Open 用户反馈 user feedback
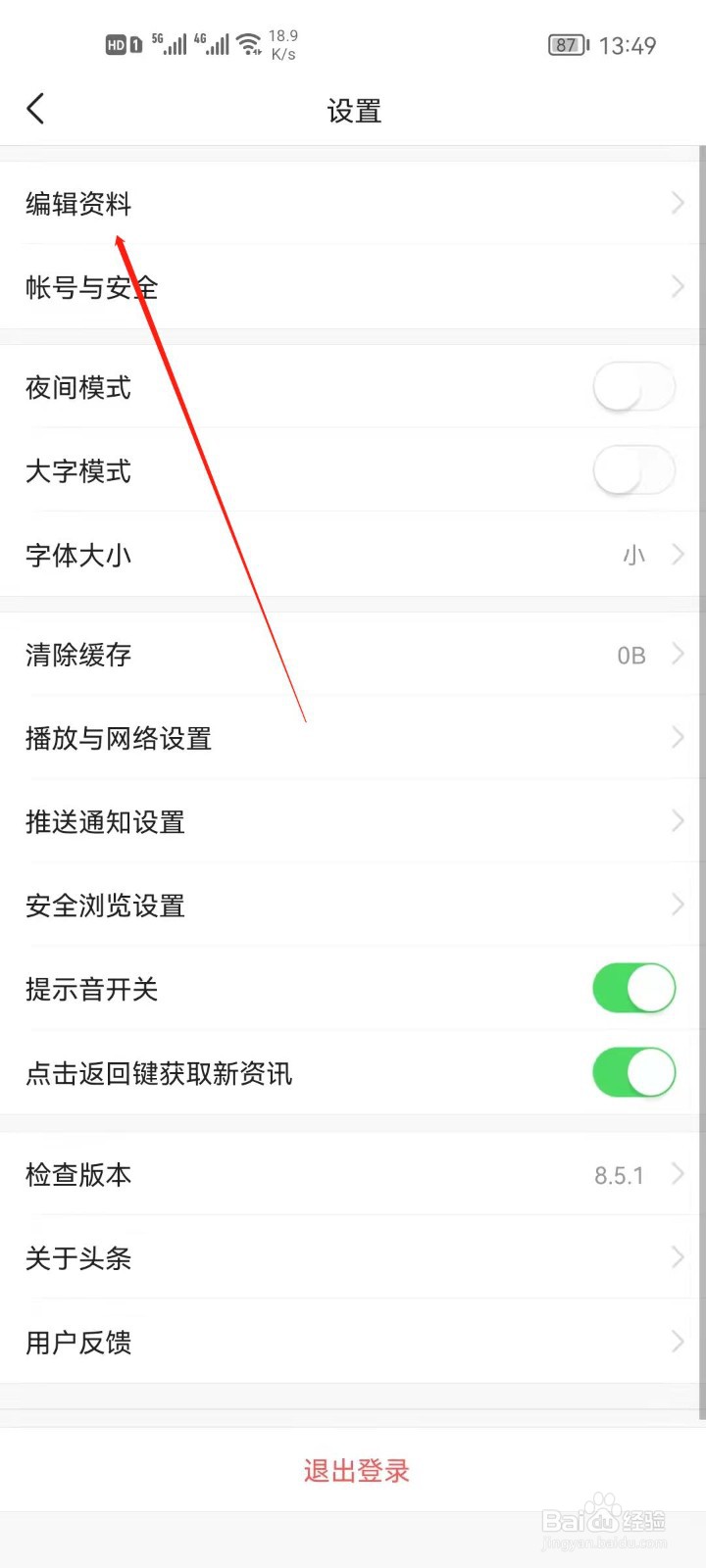Screen dimensions: 706x1568 click(x=353, y=1343)
